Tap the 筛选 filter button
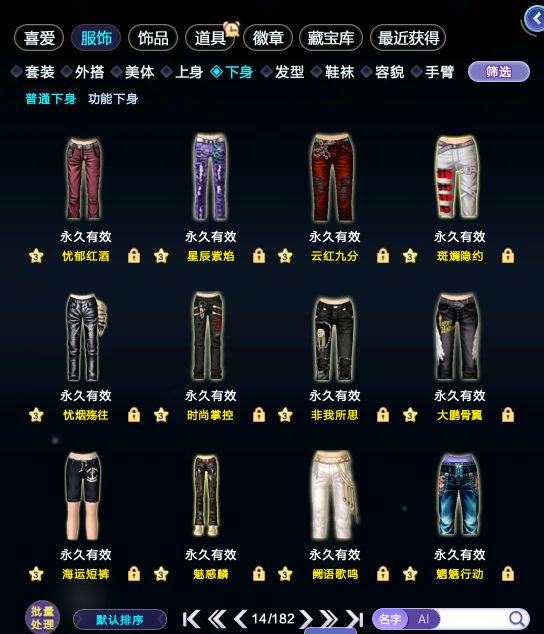 pos(499,72)
